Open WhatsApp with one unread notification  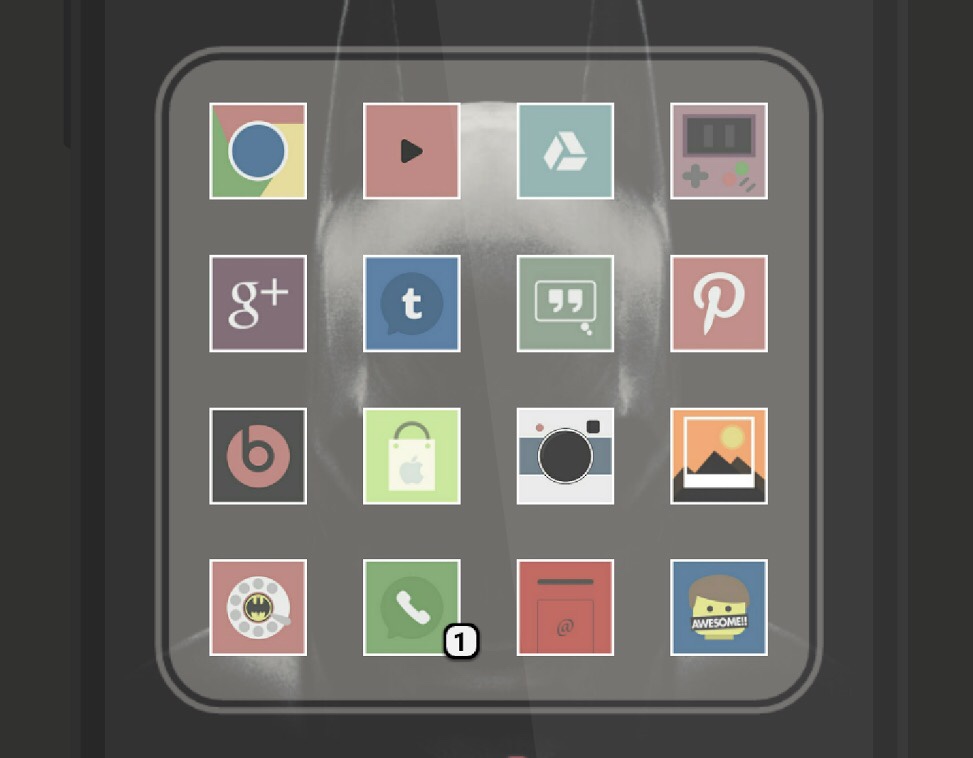click(411, 607)
